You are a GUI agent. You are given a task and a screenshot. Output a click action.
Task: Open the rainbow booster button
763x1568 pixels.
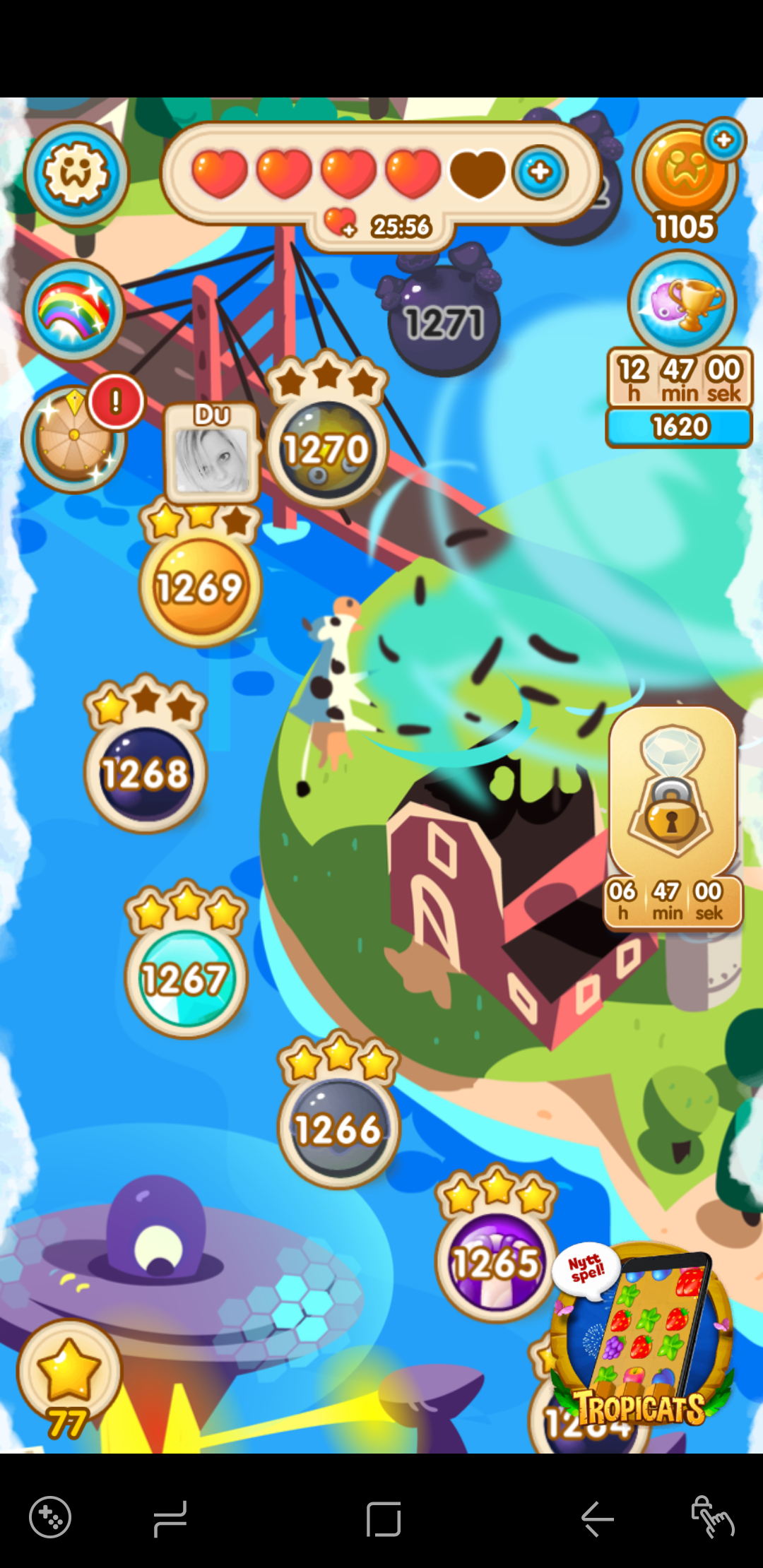[74, 311]
